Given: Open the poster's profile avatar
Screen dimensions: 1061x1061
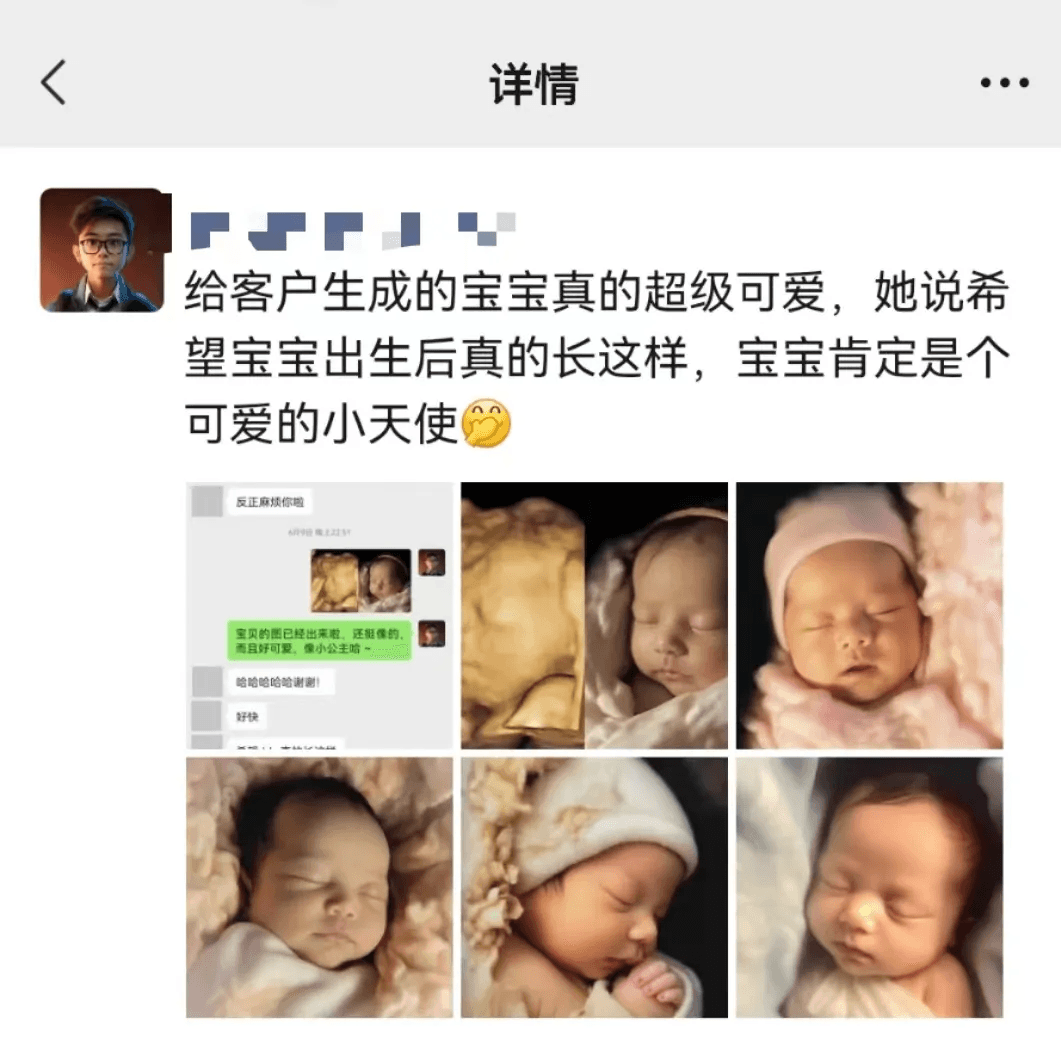Looking at the screenshot, I should point(101,250).
